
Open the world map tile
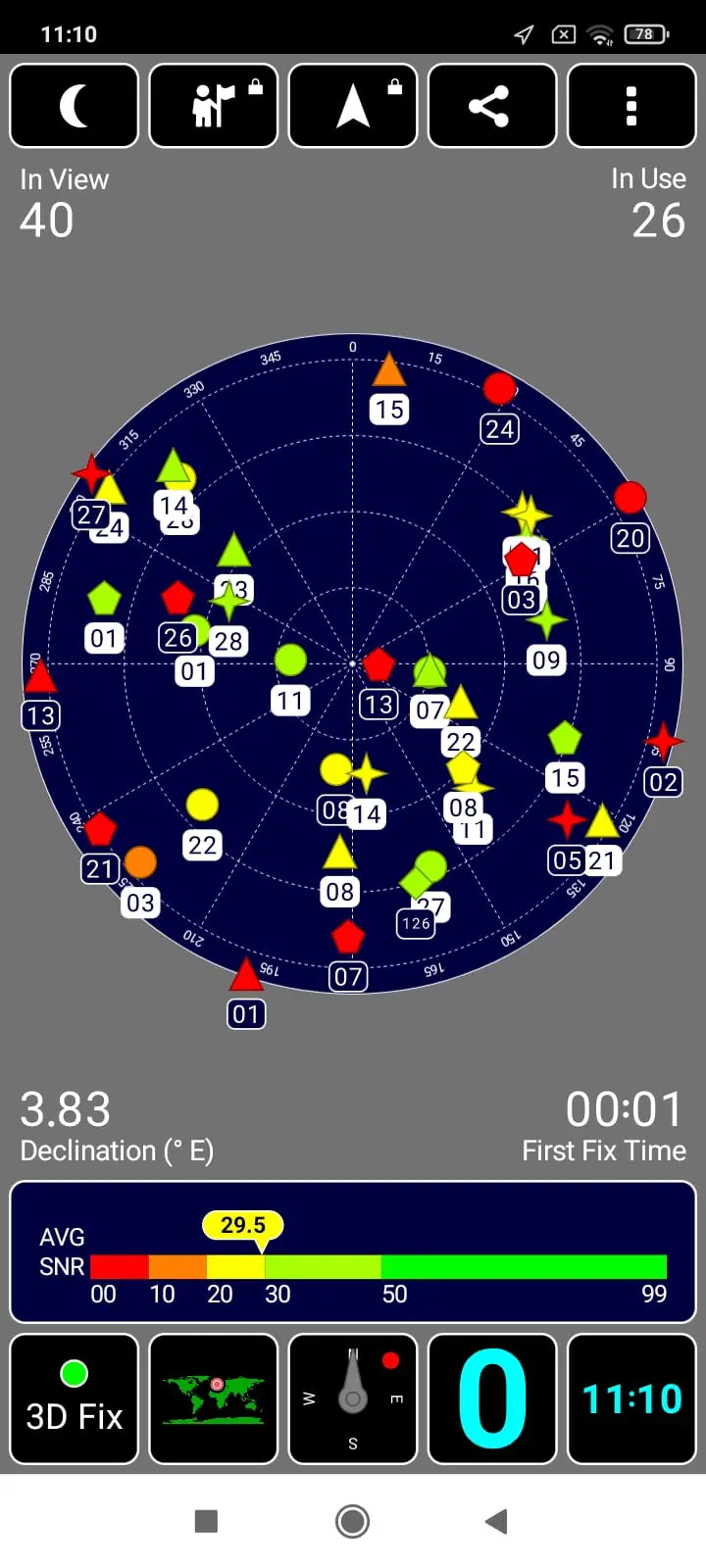coord(214,1398)
